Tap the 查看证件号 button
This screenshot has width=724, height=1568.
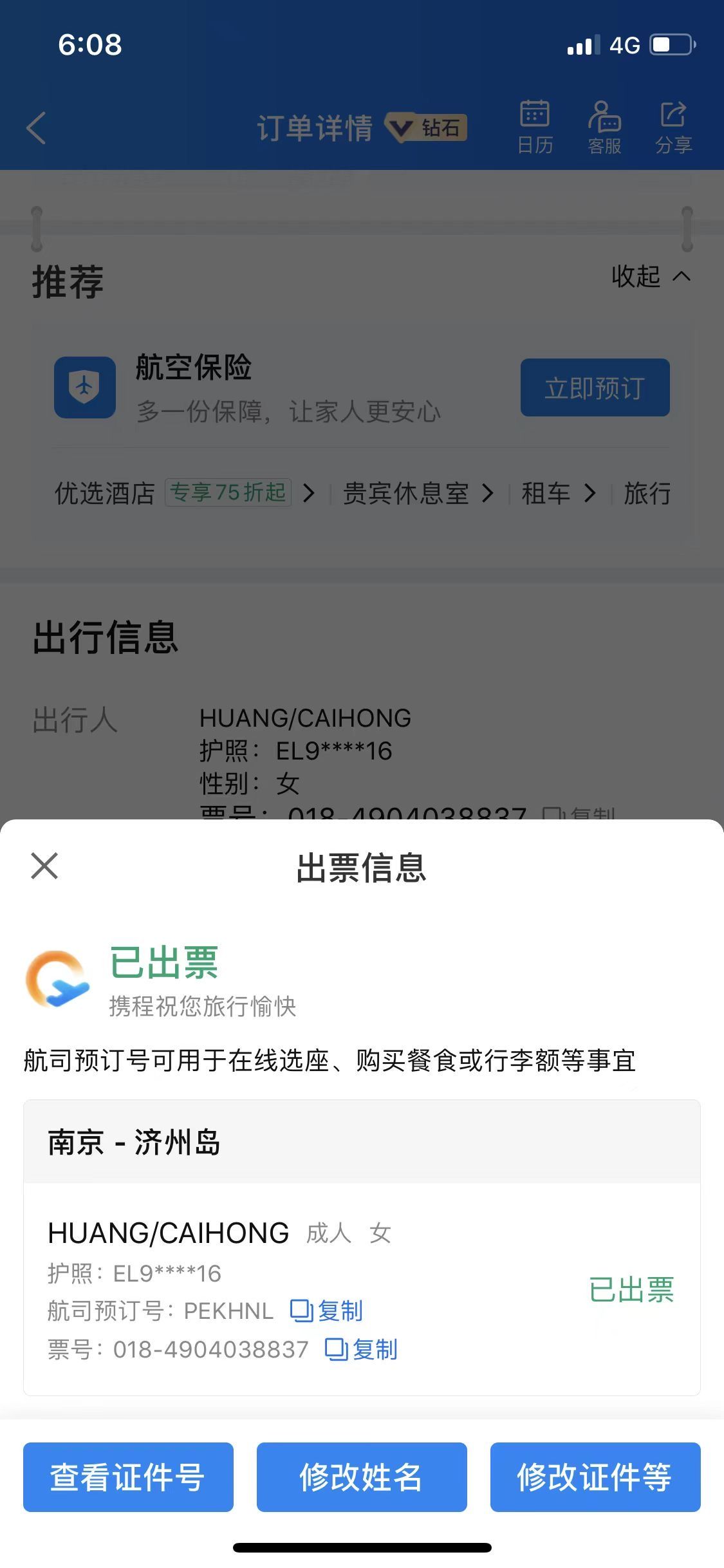point(128,1477)
